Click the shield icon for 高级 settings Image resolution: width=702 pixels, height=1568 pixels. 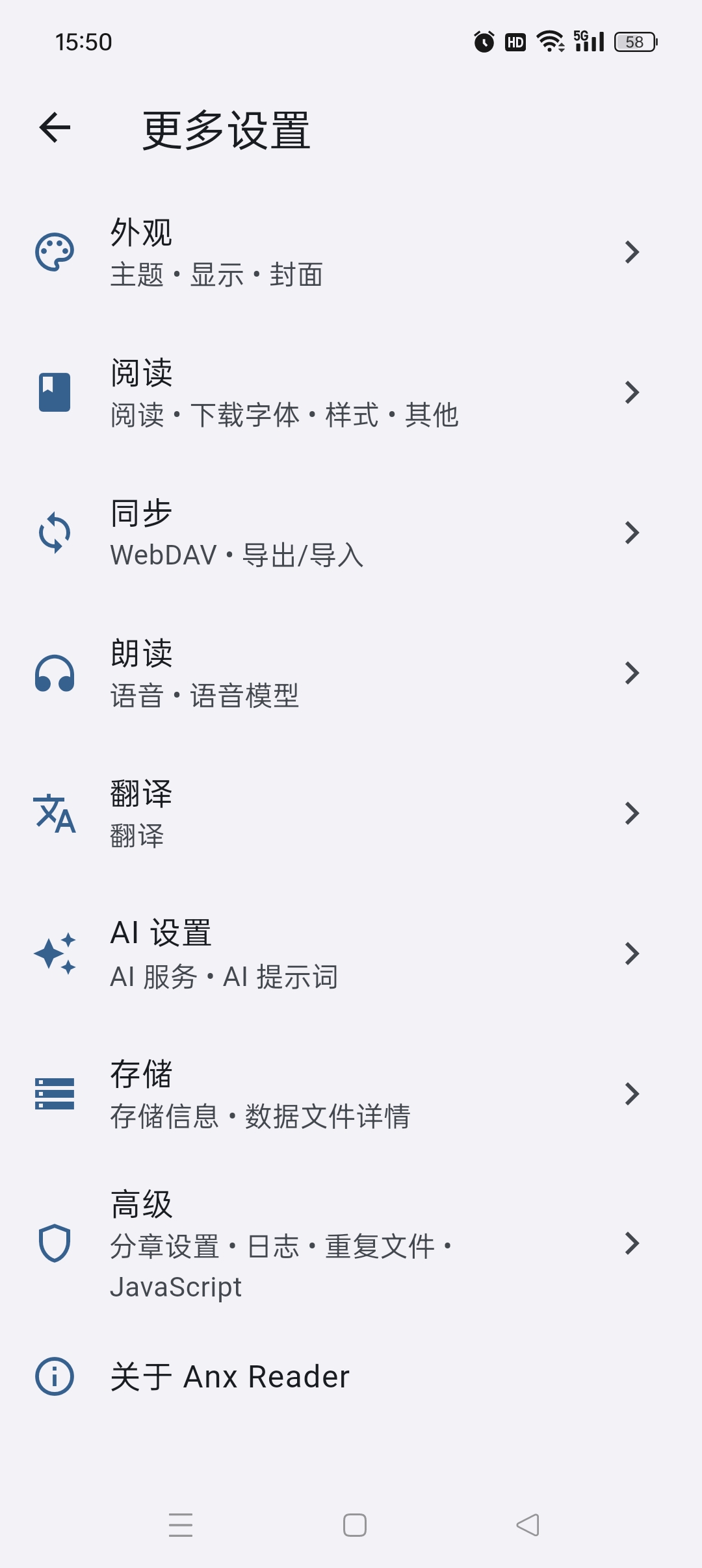pos(55,1244)
